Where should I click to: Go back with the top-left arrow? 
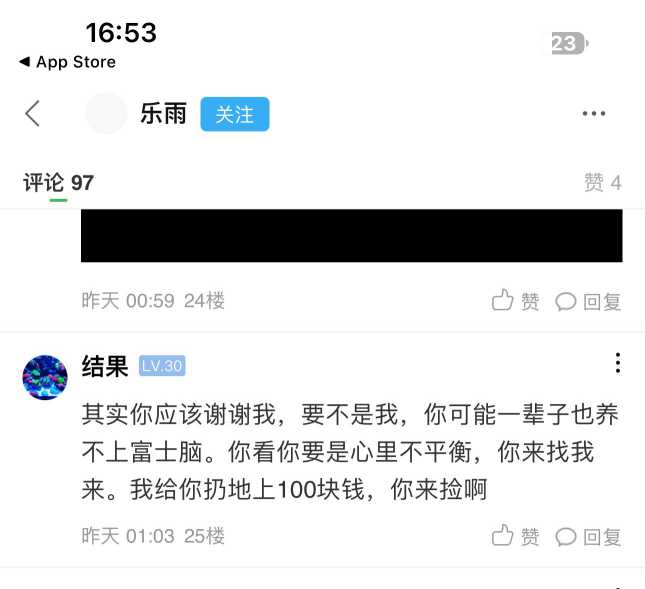point(33,113)
